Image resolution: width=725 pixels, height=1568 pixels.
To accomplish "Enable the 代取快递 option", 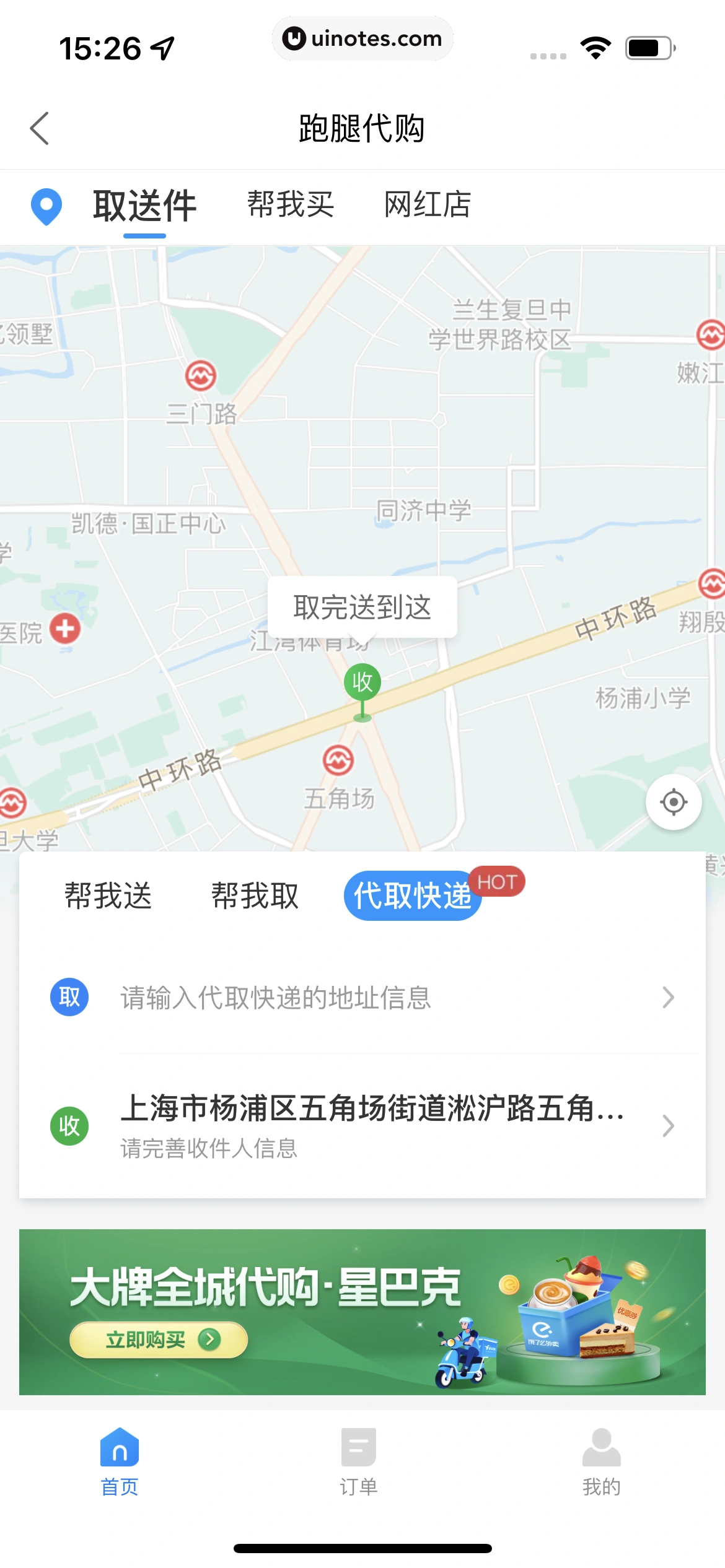I will pos(412,895).
